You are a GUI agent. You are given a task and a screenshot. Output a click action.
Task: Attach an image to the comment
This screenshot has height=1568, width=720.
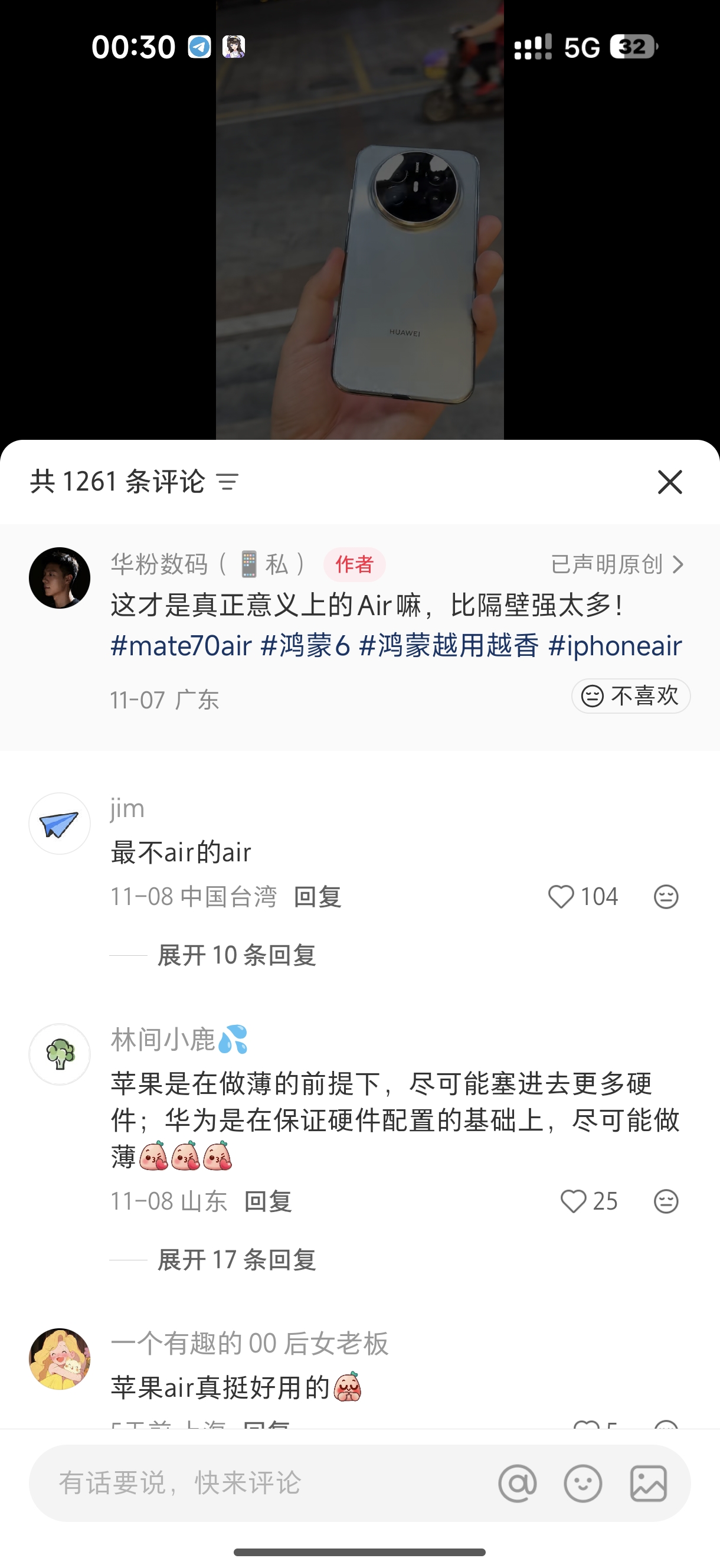pyautogui.click(x=648, y=1484)
